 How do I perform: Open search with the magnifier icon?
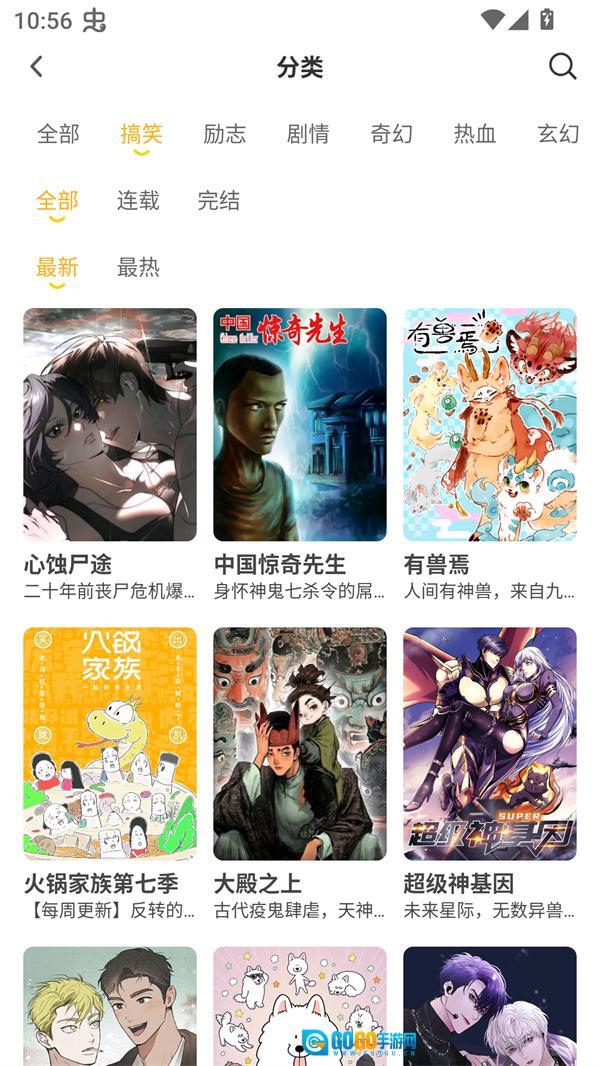[x=562, y=67]
